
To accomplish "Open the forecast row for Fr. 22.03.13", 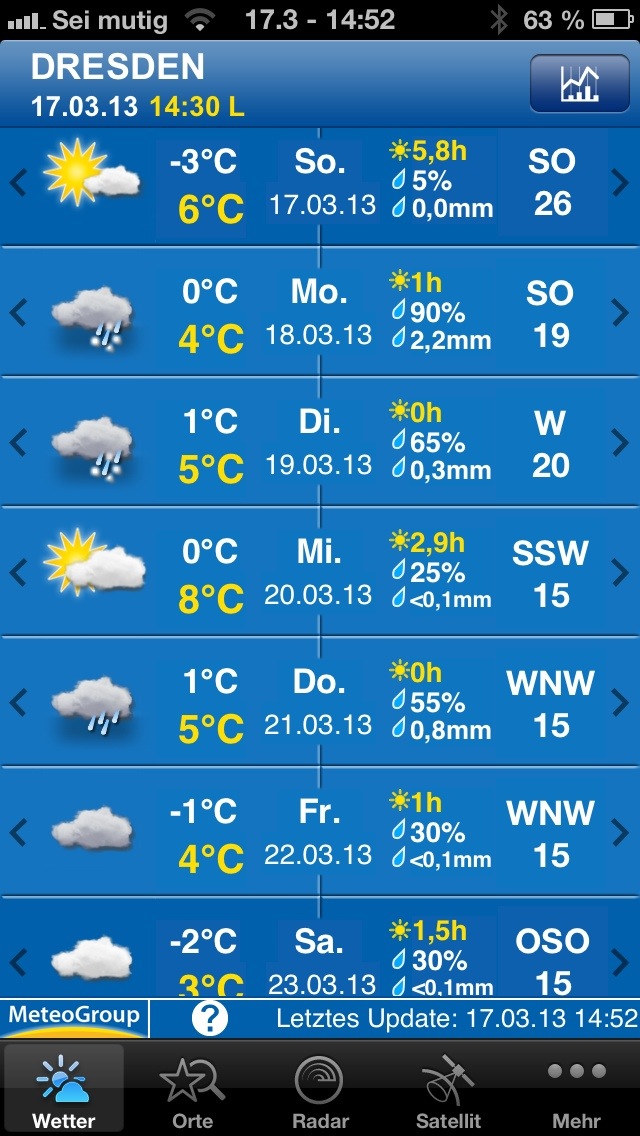I will coord(320,832).
